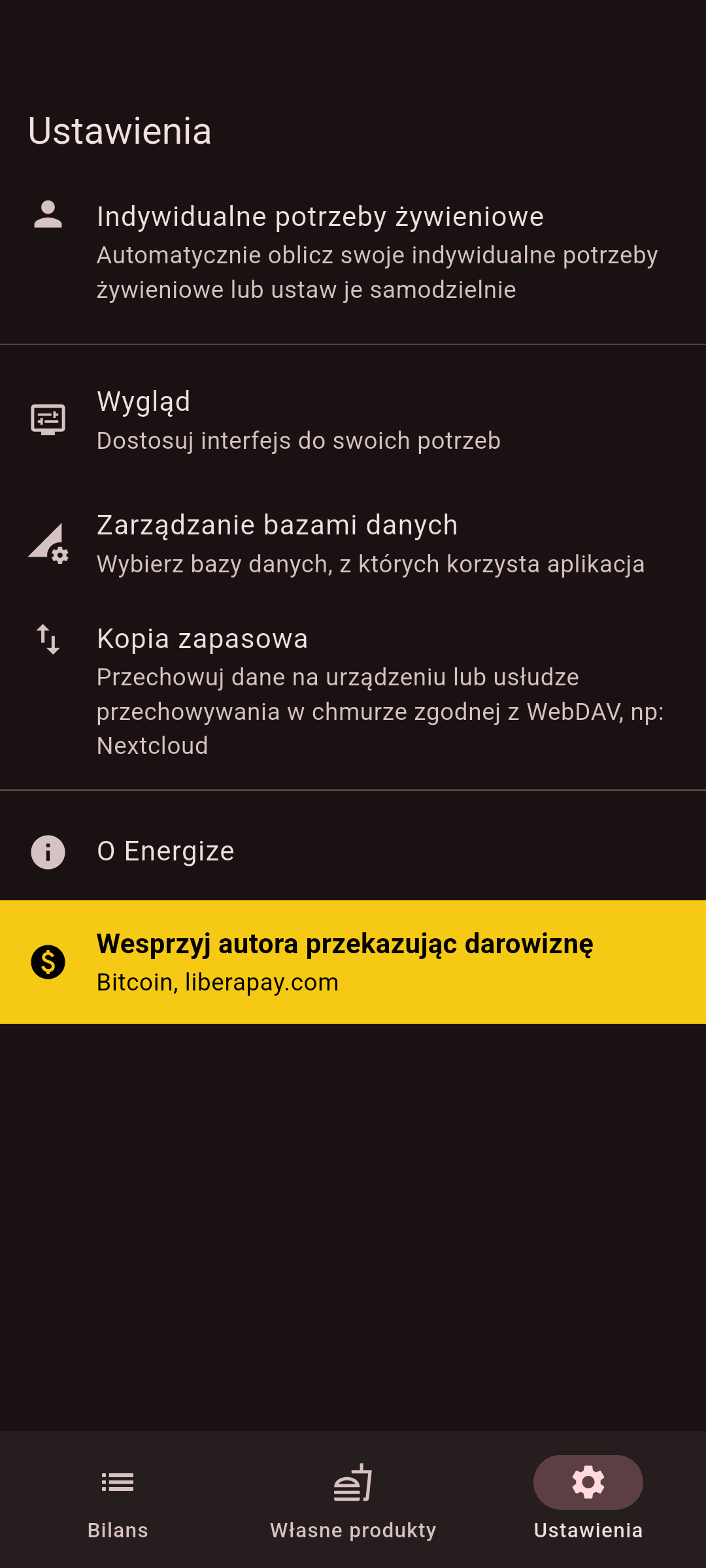Switch to the Własne produkty tab
Image resolution: width=706 pixels, height=1568 pixels.
point(353,1500)
